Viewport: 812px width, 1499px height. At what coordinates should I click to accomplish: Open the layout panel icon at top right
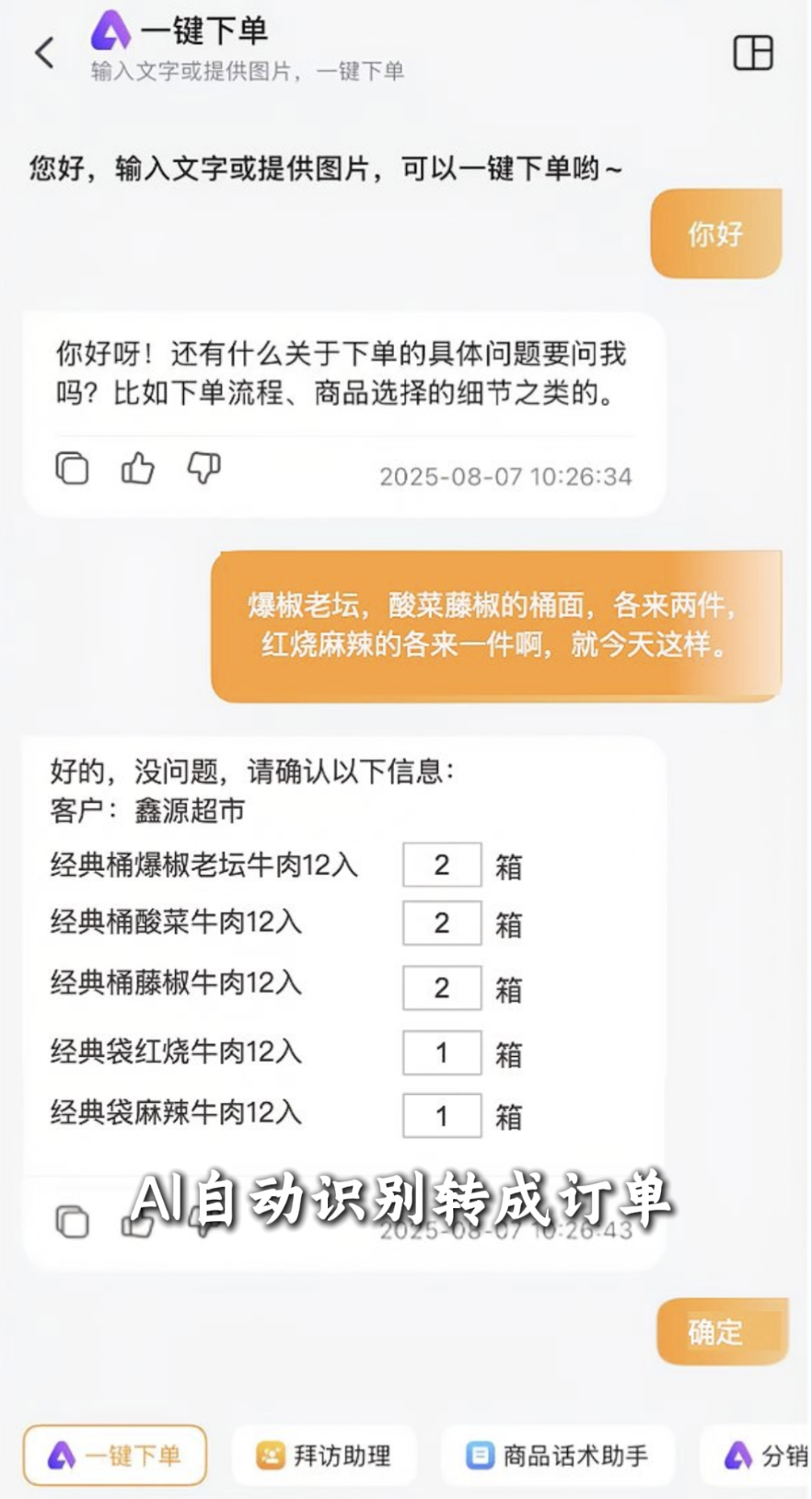tap(752, 52)
